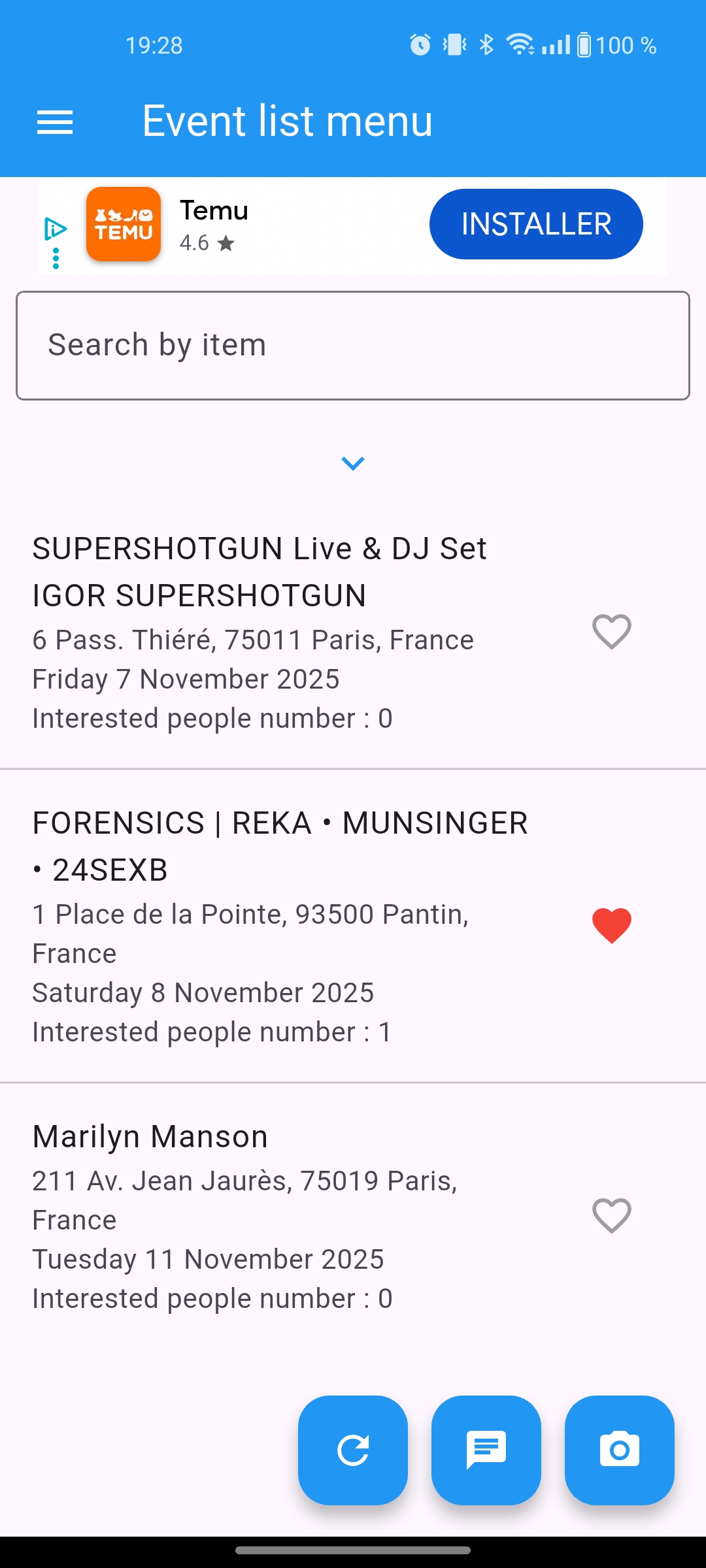Tap the Temu ad title link

click(213, 210)
